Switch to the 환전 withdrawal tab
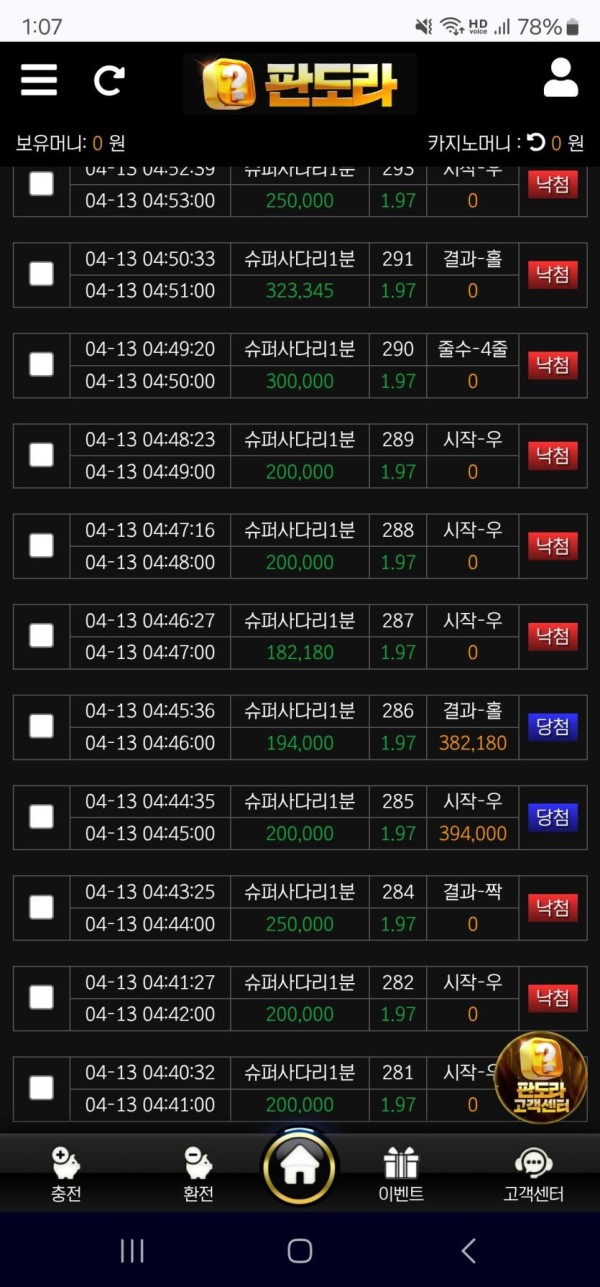600x1287 pixels. coord(198,1173)
